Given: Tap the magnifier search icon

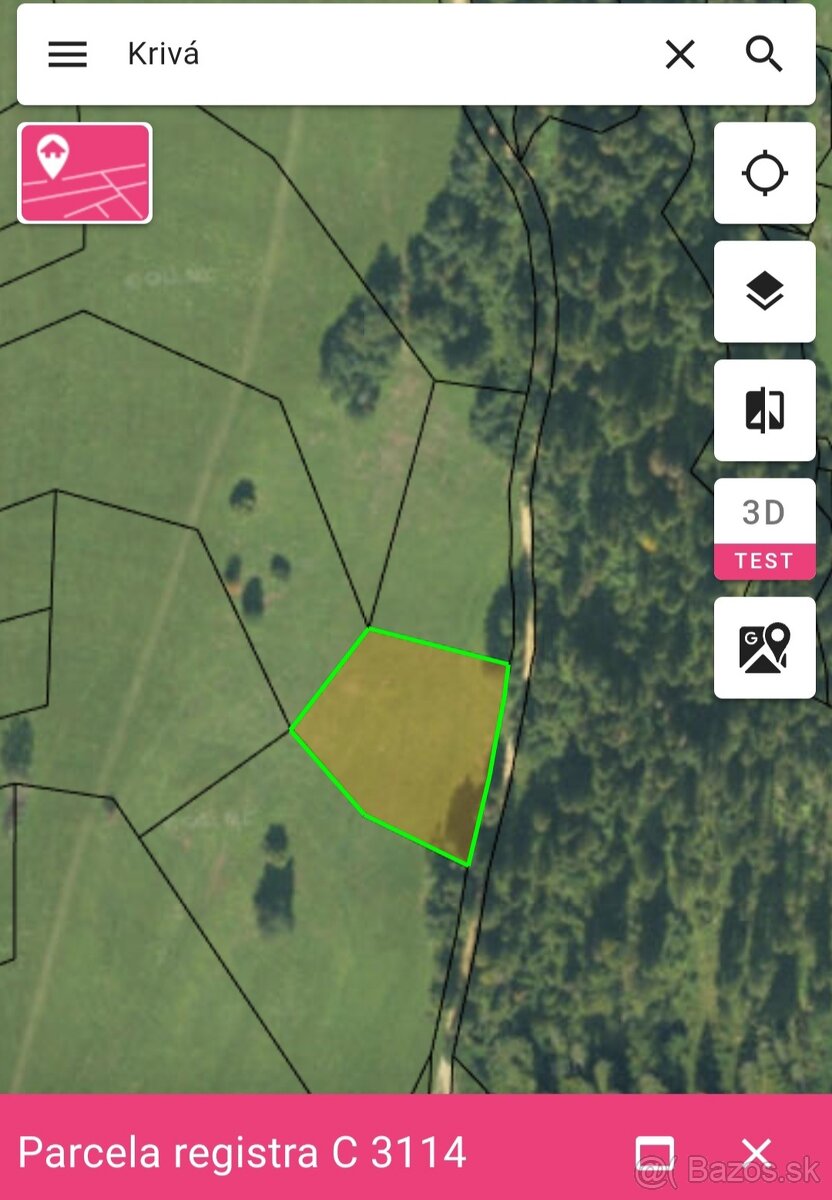Looking at the screenshot, I should click(x=764, y=54).
